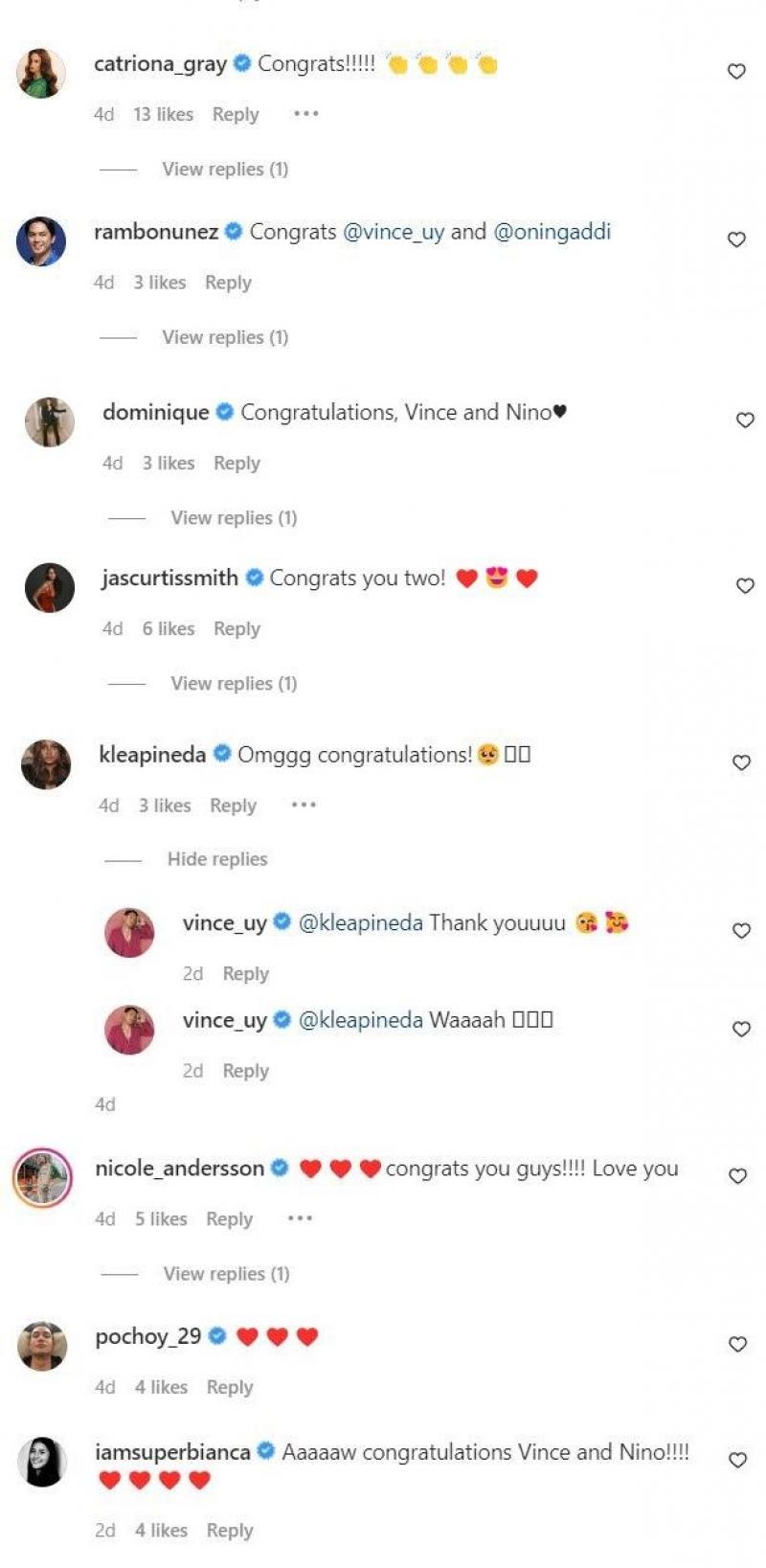Reply to pochoy_29's comment
The image size is (766, 1568).
tap(230, 1387)
